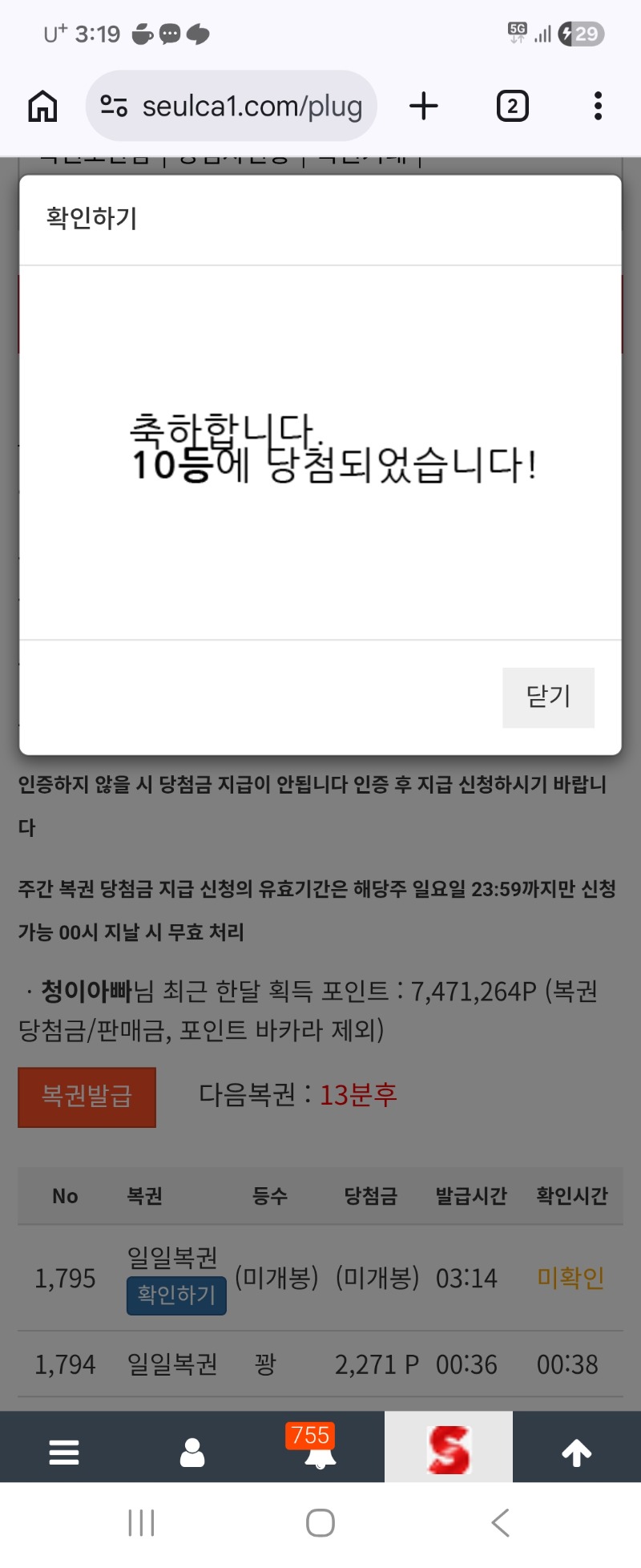
Task: Tap the red S logo button
Action: (x=449, y=1449)
